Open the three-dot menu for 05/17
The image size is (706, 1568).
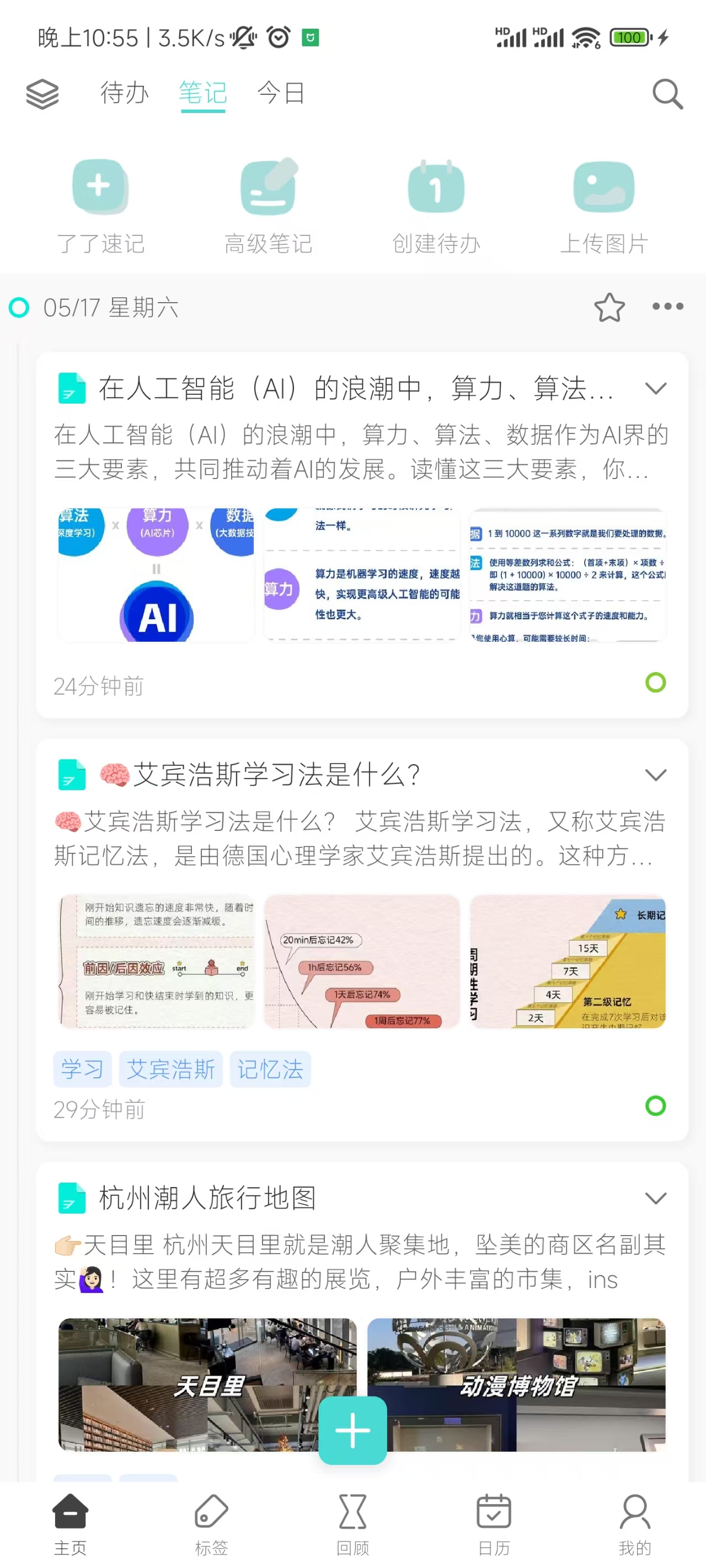click(667, 307)
